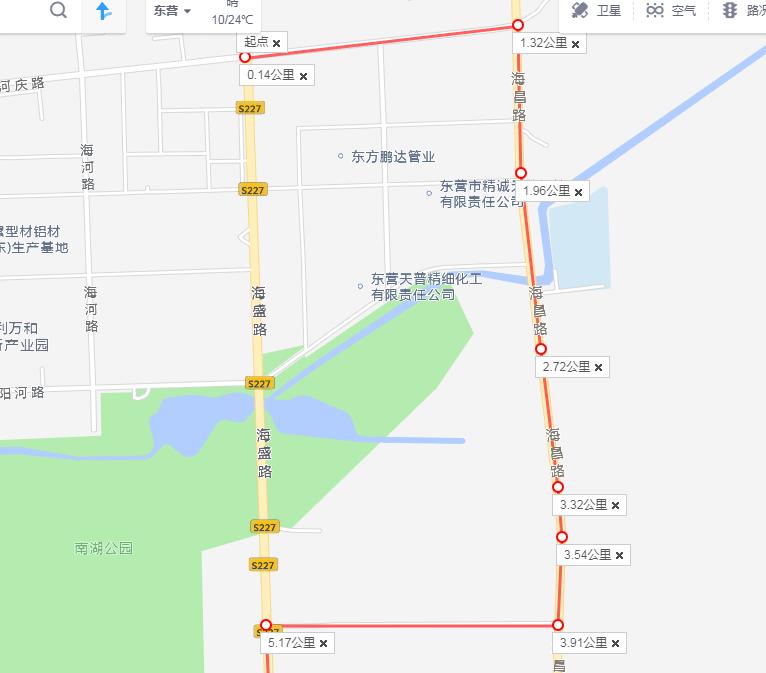The width and height of the screenshot is (766, 673).
Task: Delete the 5.17公里 measurement point
Action: [323, 643]
